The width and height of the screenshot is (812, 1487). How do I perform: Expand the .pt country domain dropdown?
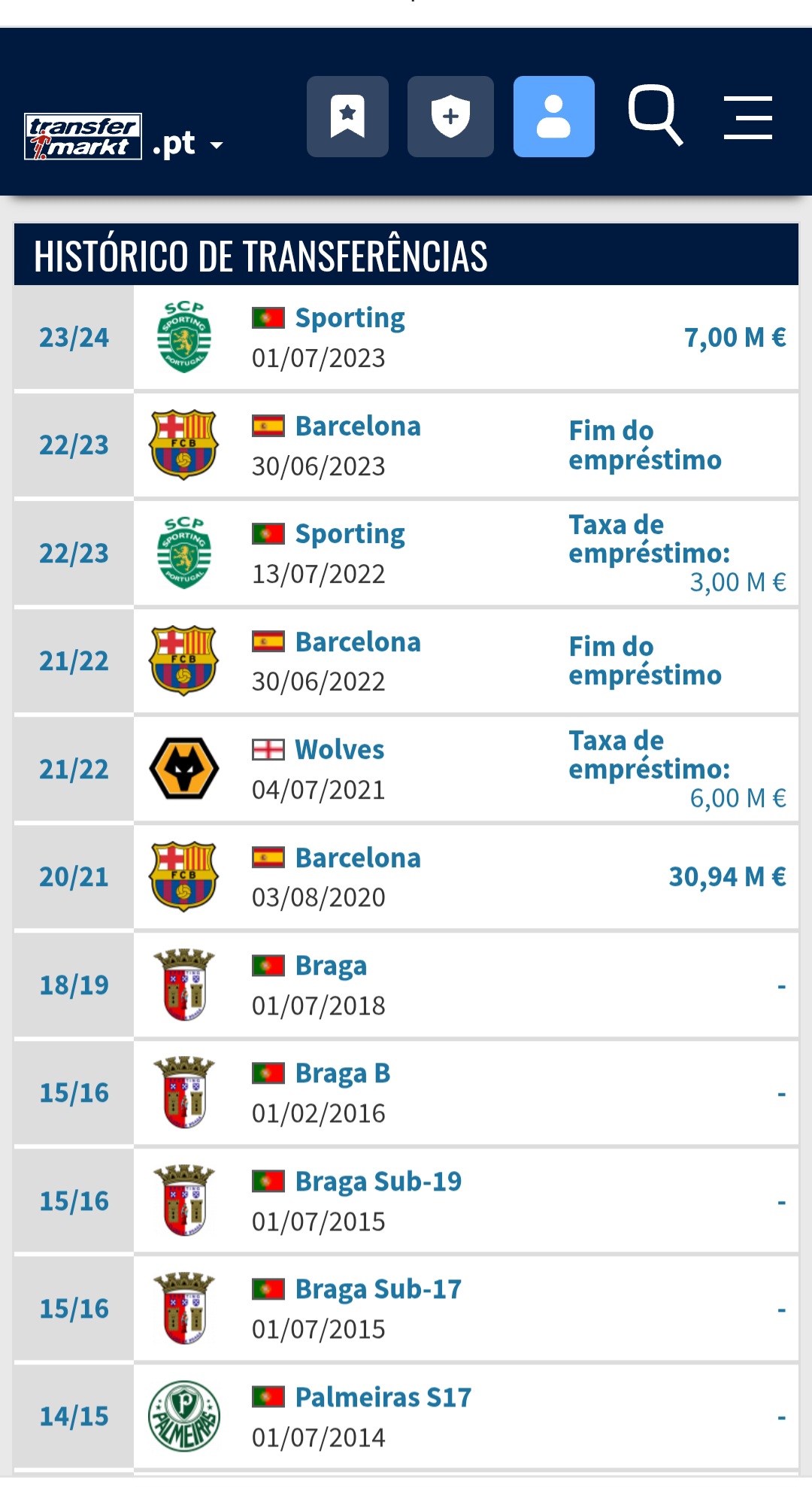[187, 143]
